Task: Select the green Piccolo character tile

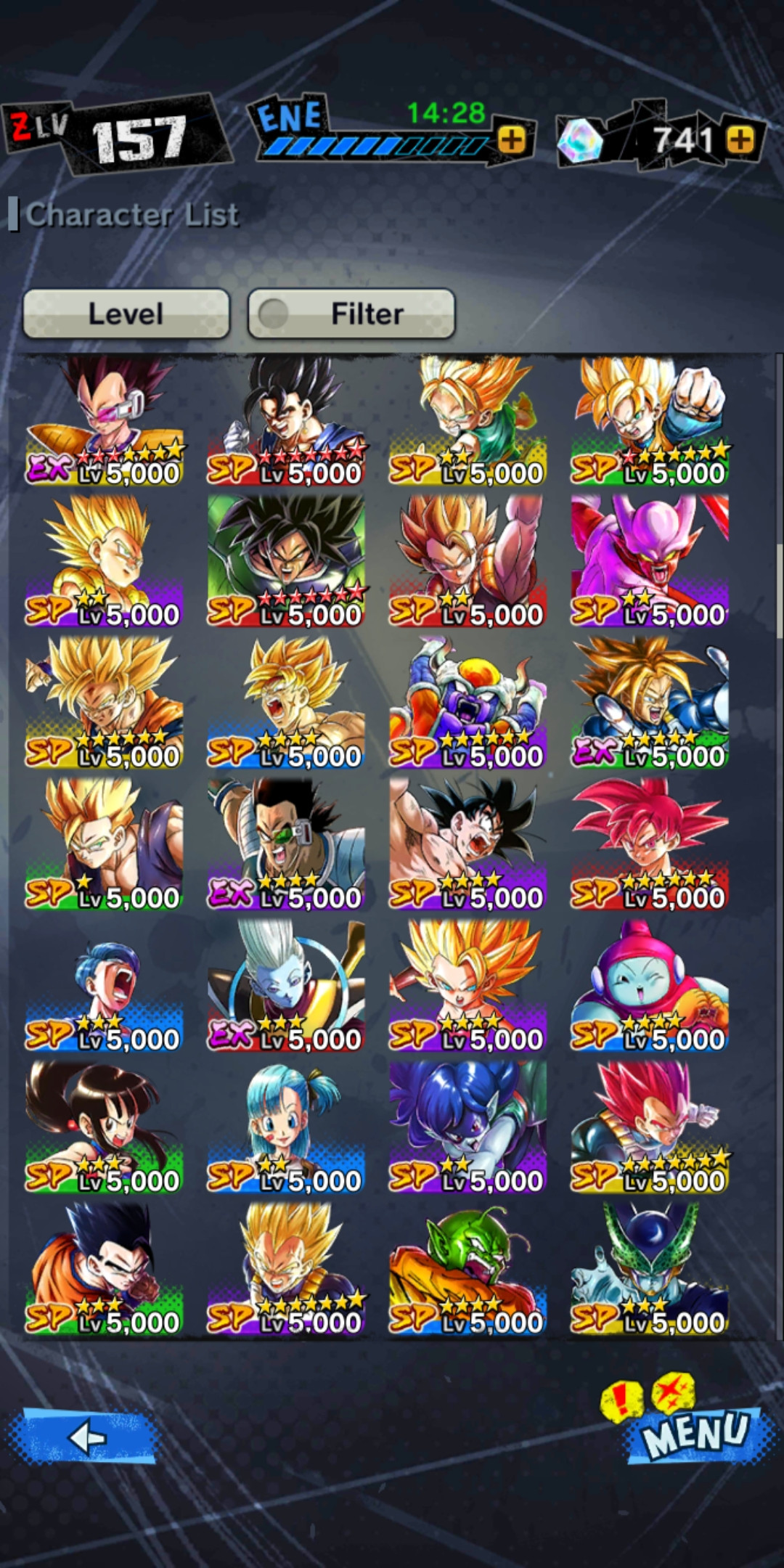Action: 467,1269
